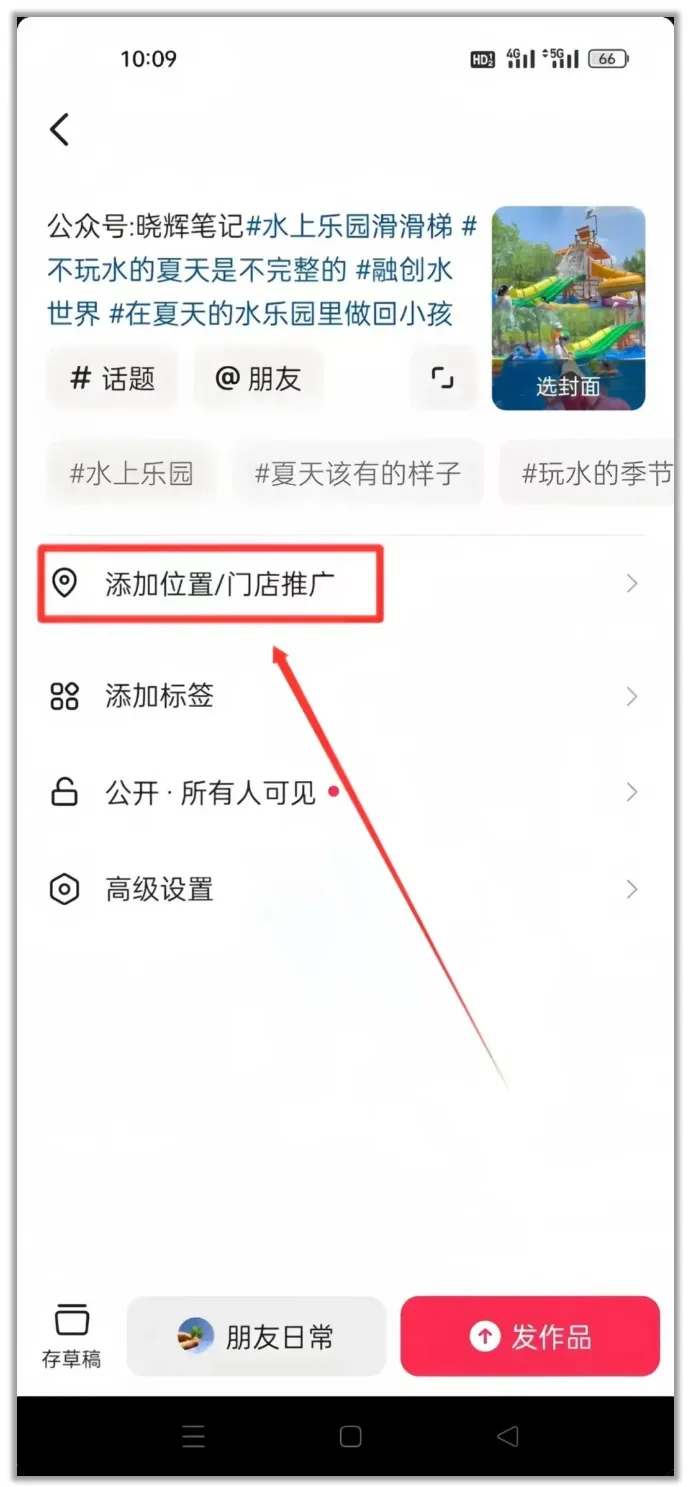The image size is (695, 1487).
Task: Add the #夏天该有的样子 suggested hashtag
Action: coord(358,473)
